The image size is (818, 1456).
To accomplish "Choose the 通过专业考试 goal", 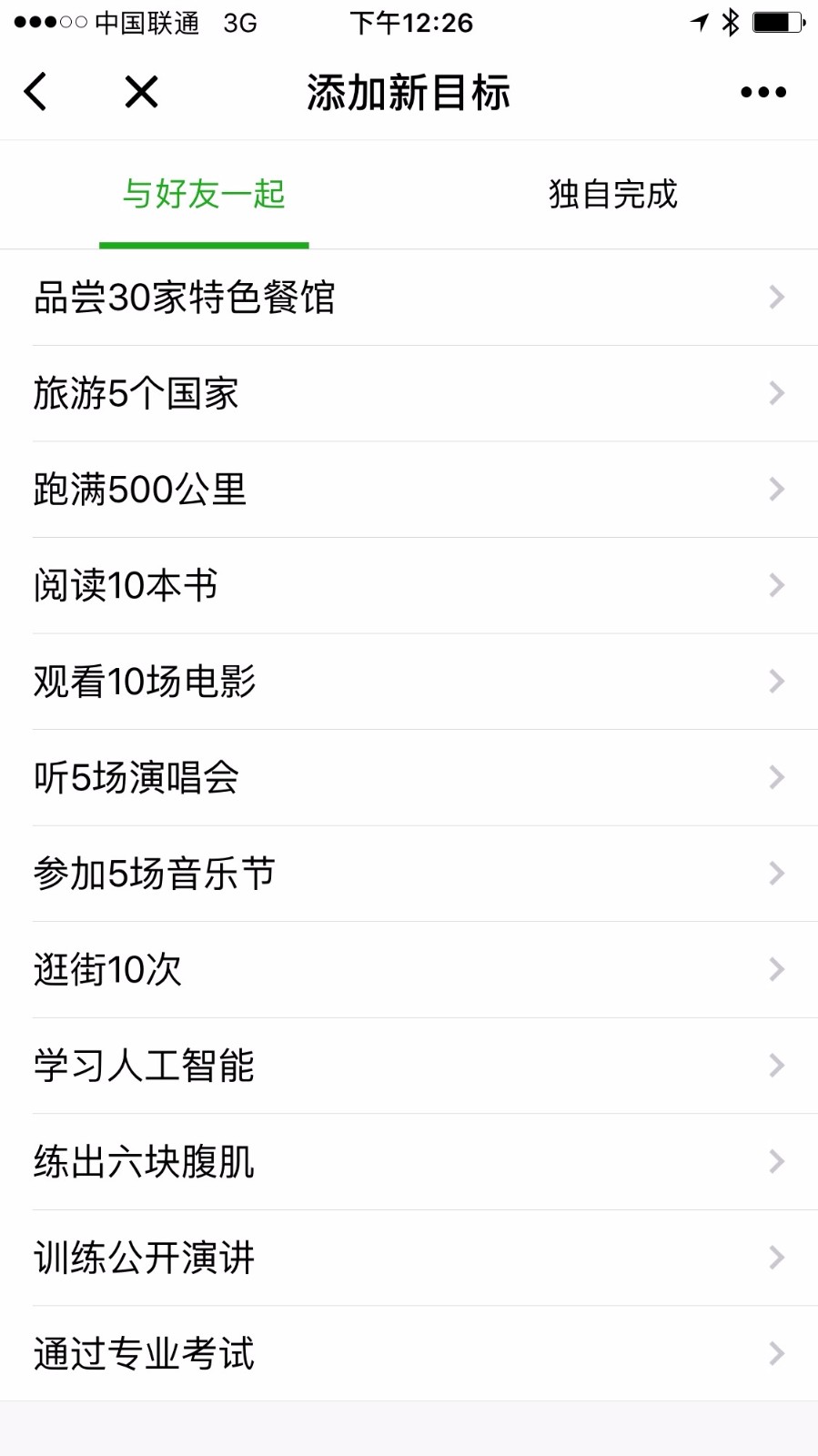I will pyautogui.click(x=409, y=1354).
